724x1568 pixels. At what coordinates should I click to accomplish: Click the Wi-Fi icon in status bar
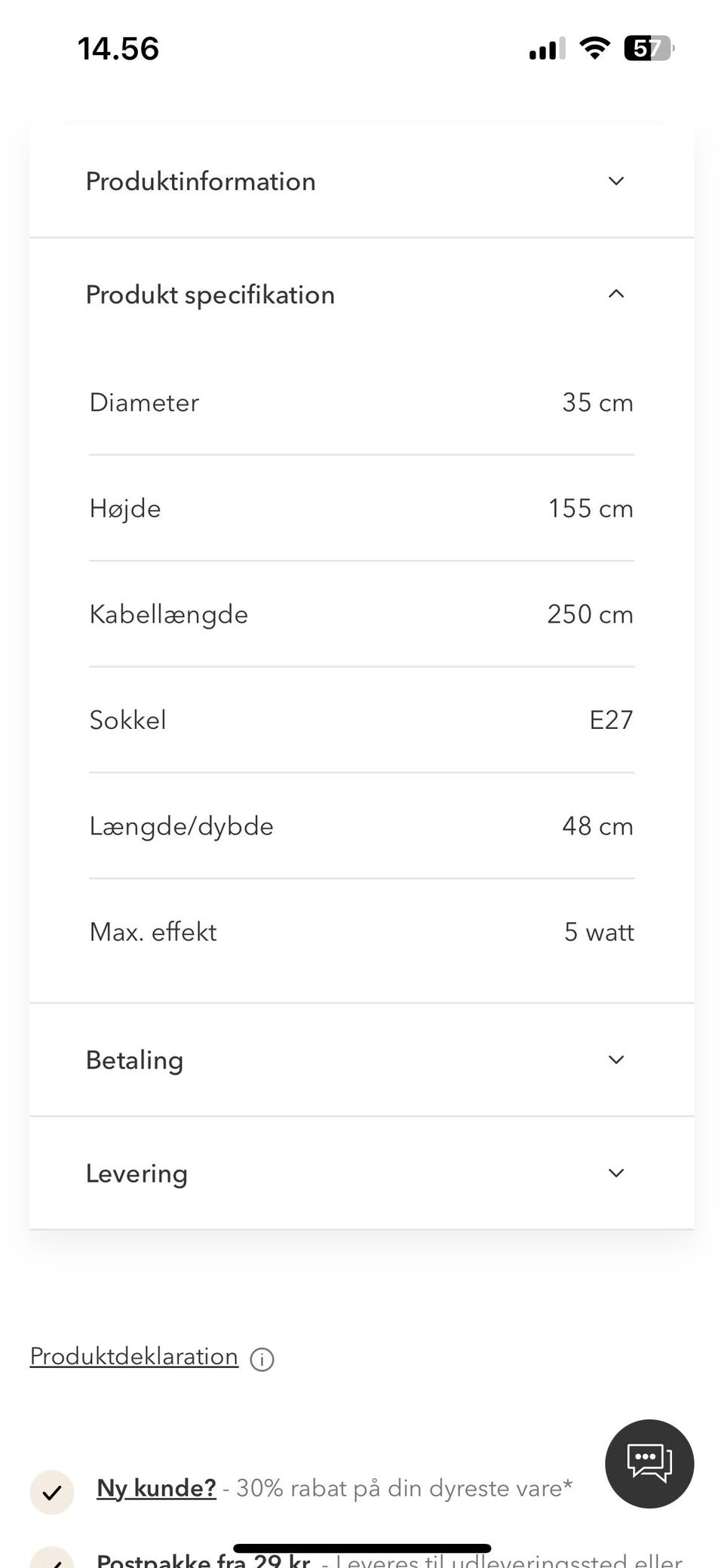(x=594, y=48)
